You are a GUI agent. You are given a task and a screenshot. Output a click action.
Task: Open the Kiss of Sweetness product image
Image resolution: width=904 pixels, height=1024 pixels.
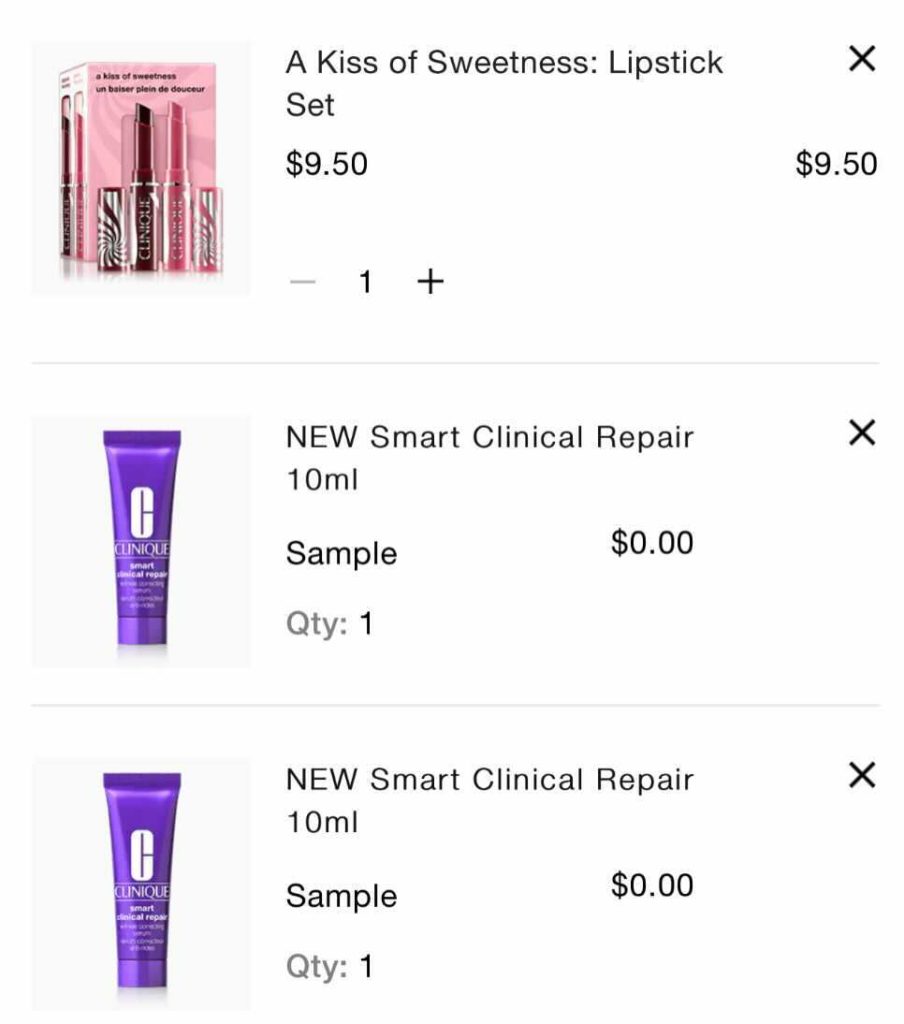(140, 168)
